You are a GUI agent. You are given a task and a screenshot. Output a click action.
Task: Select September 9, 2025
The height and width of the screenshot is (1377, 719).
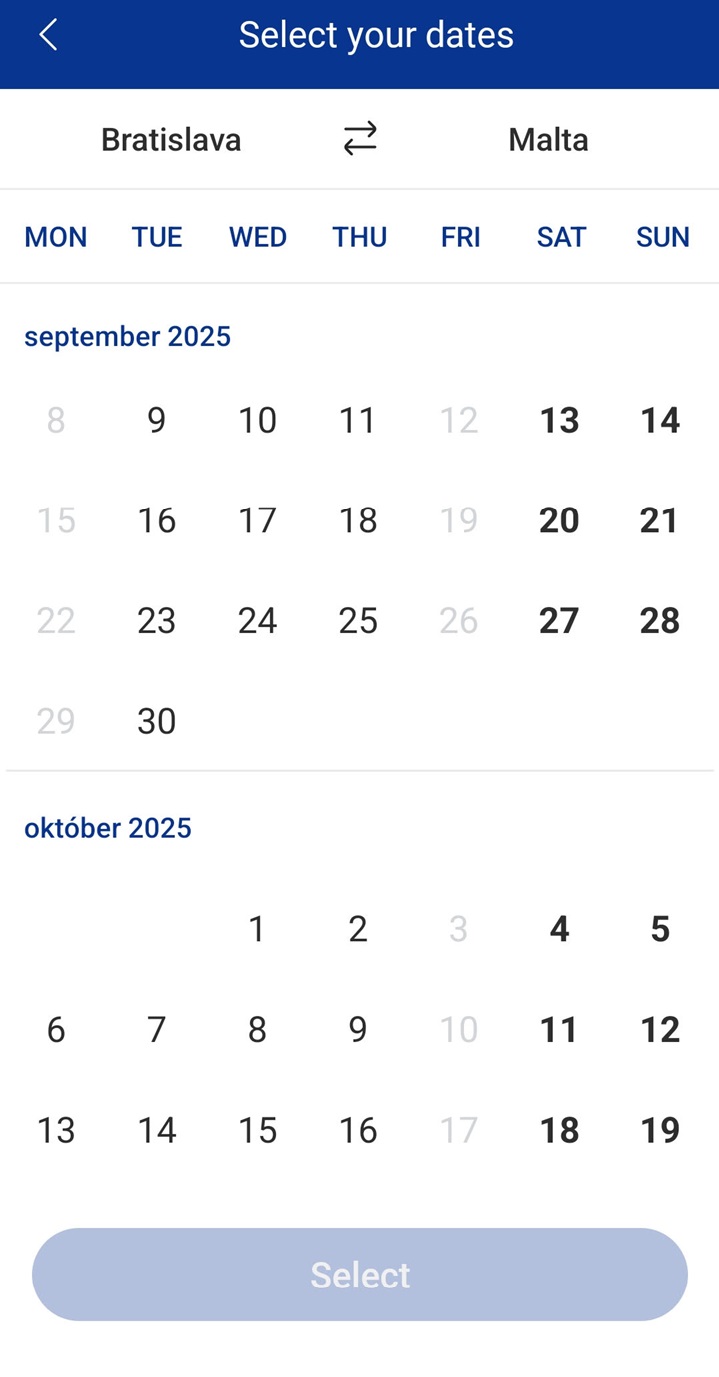pyautogui.click(x=156, y=421)
